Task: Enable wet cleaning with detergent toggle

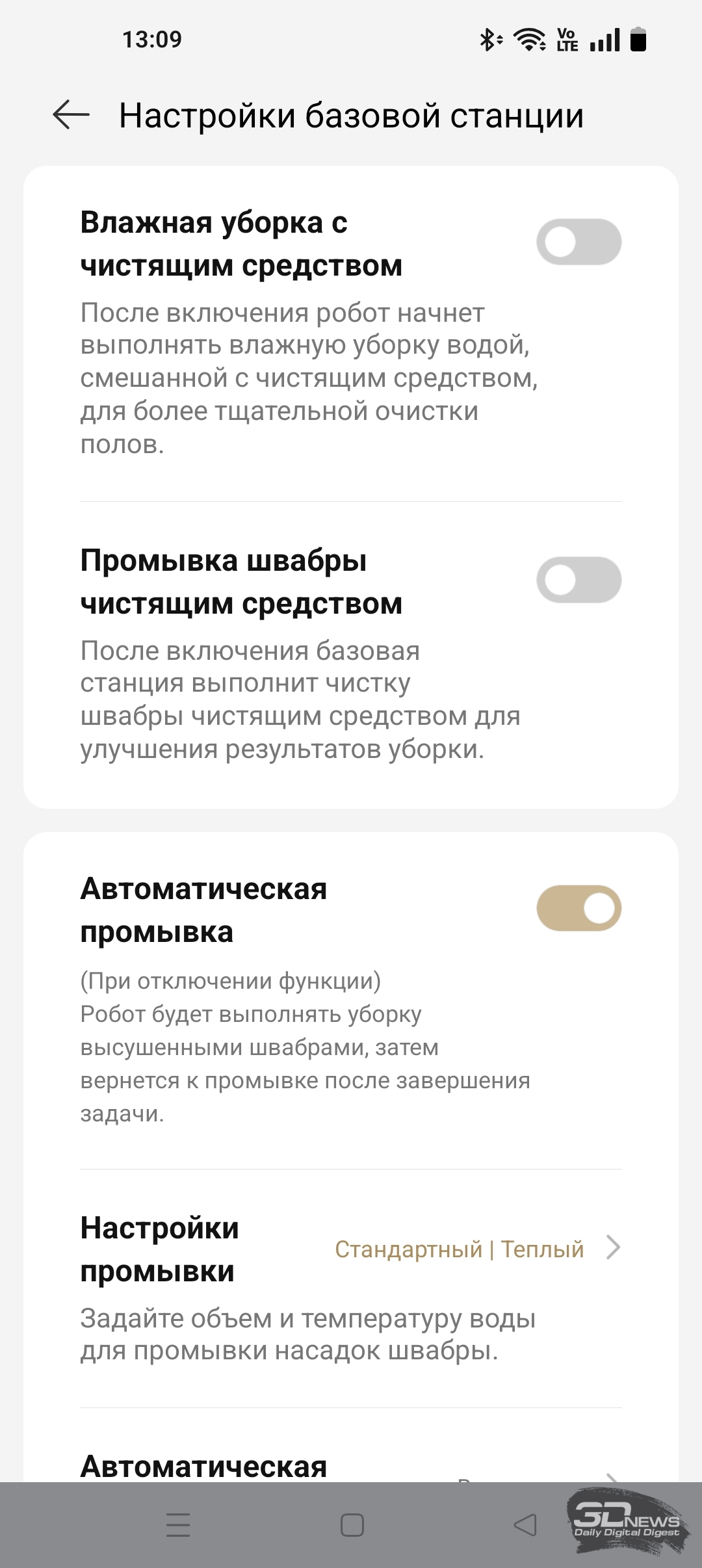Action: tap(578, 242)
